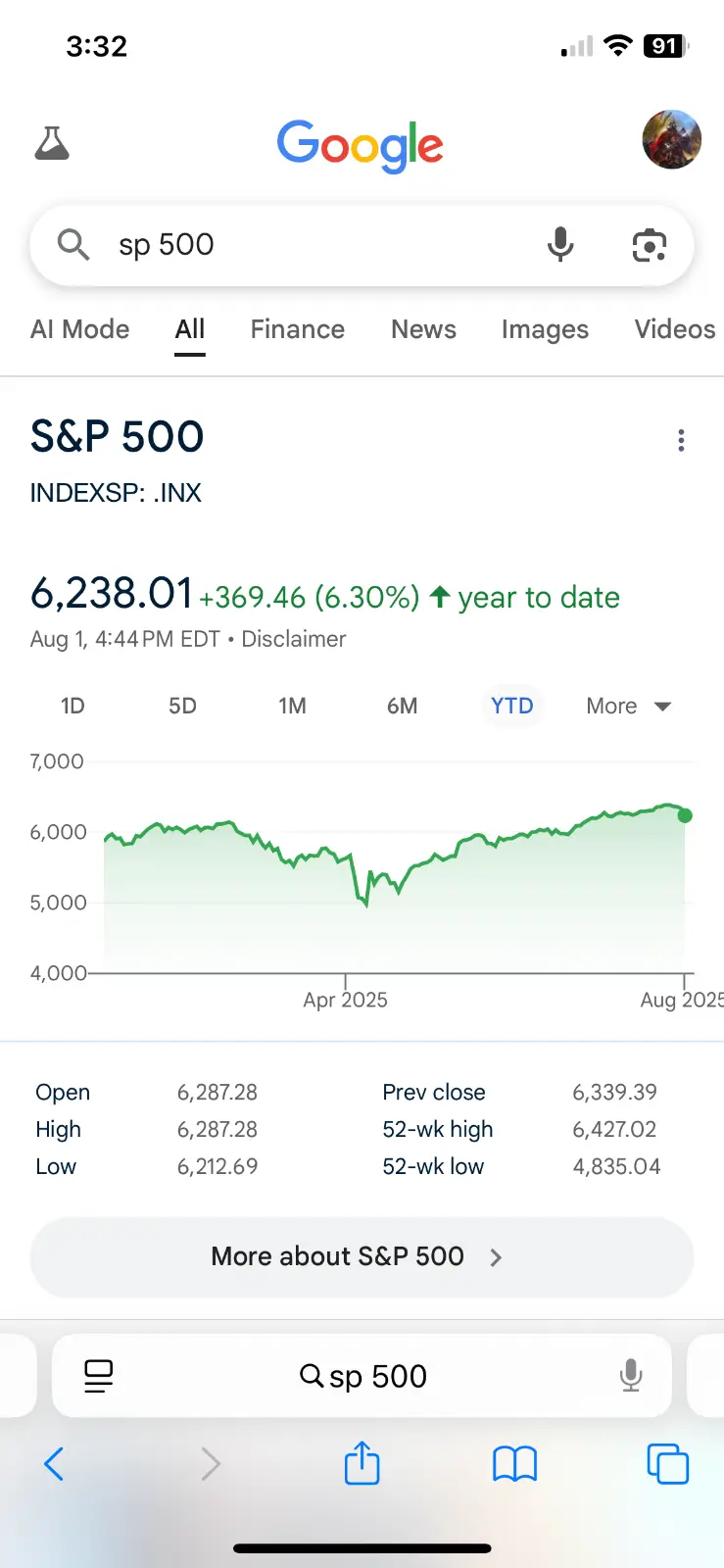Viewport: 724px width, 1568px height.
Task: Switch to the Images tab
Action: pos(545,329)
